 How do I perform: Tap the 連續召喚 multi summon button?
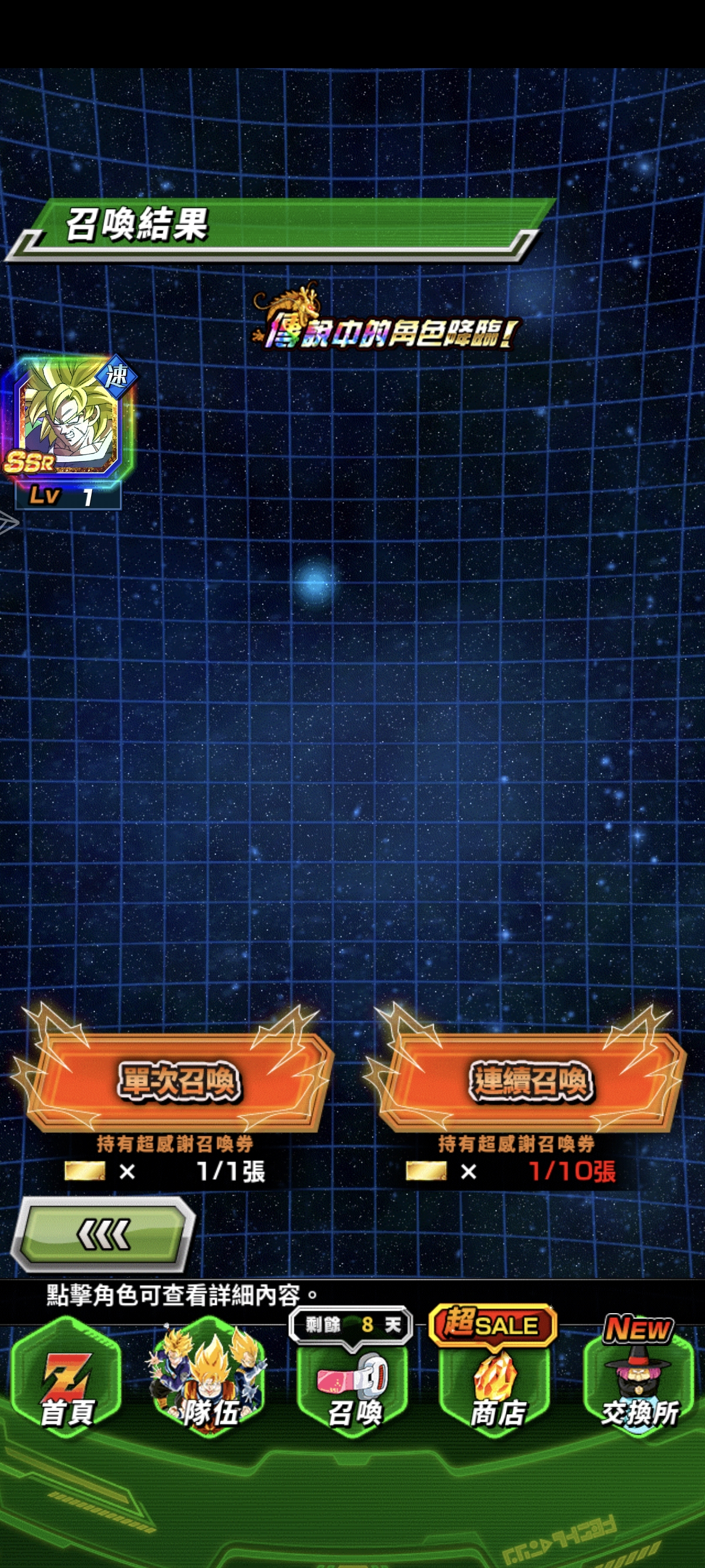click(x=528, y=1081)
